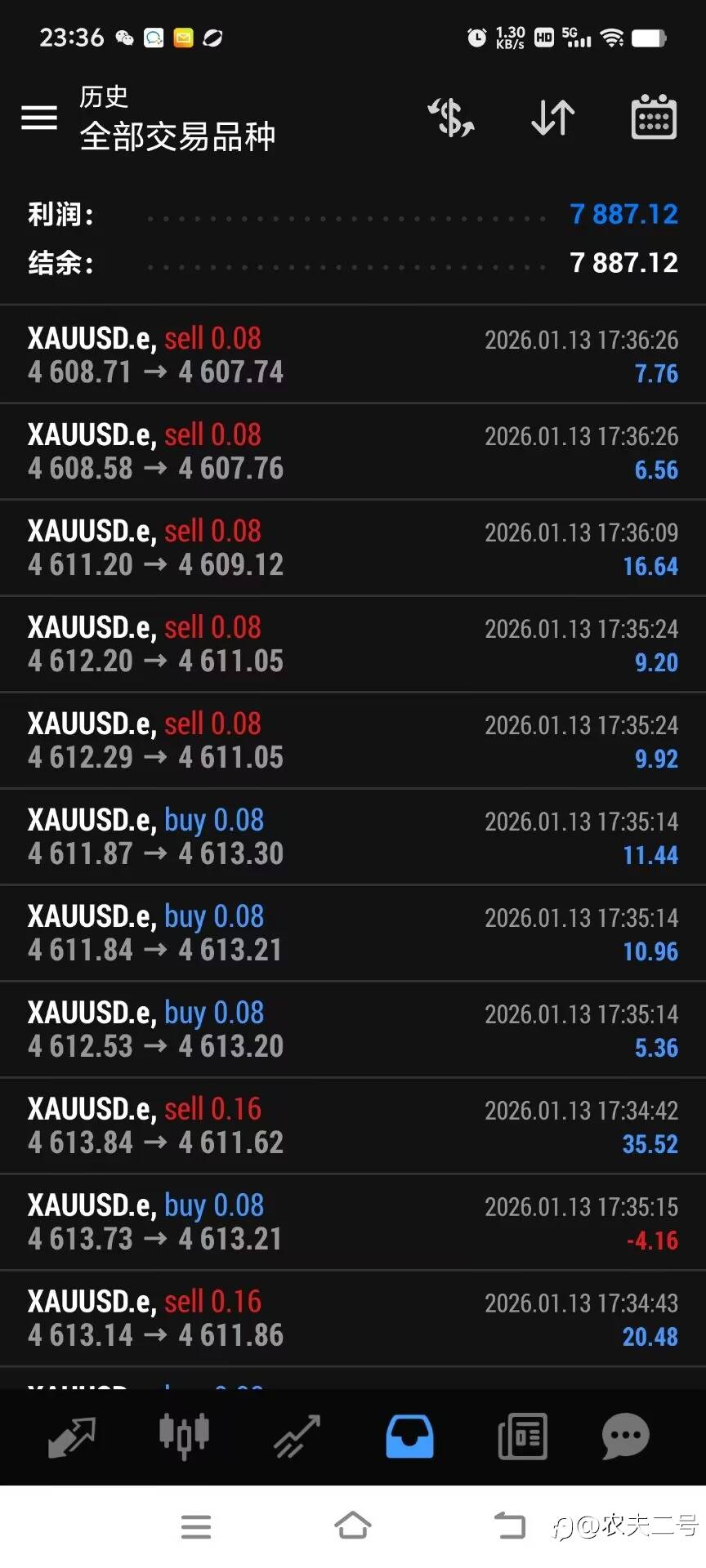Open the calendar date range picker
Viewport: 706px width, 1568px height.
654,118
